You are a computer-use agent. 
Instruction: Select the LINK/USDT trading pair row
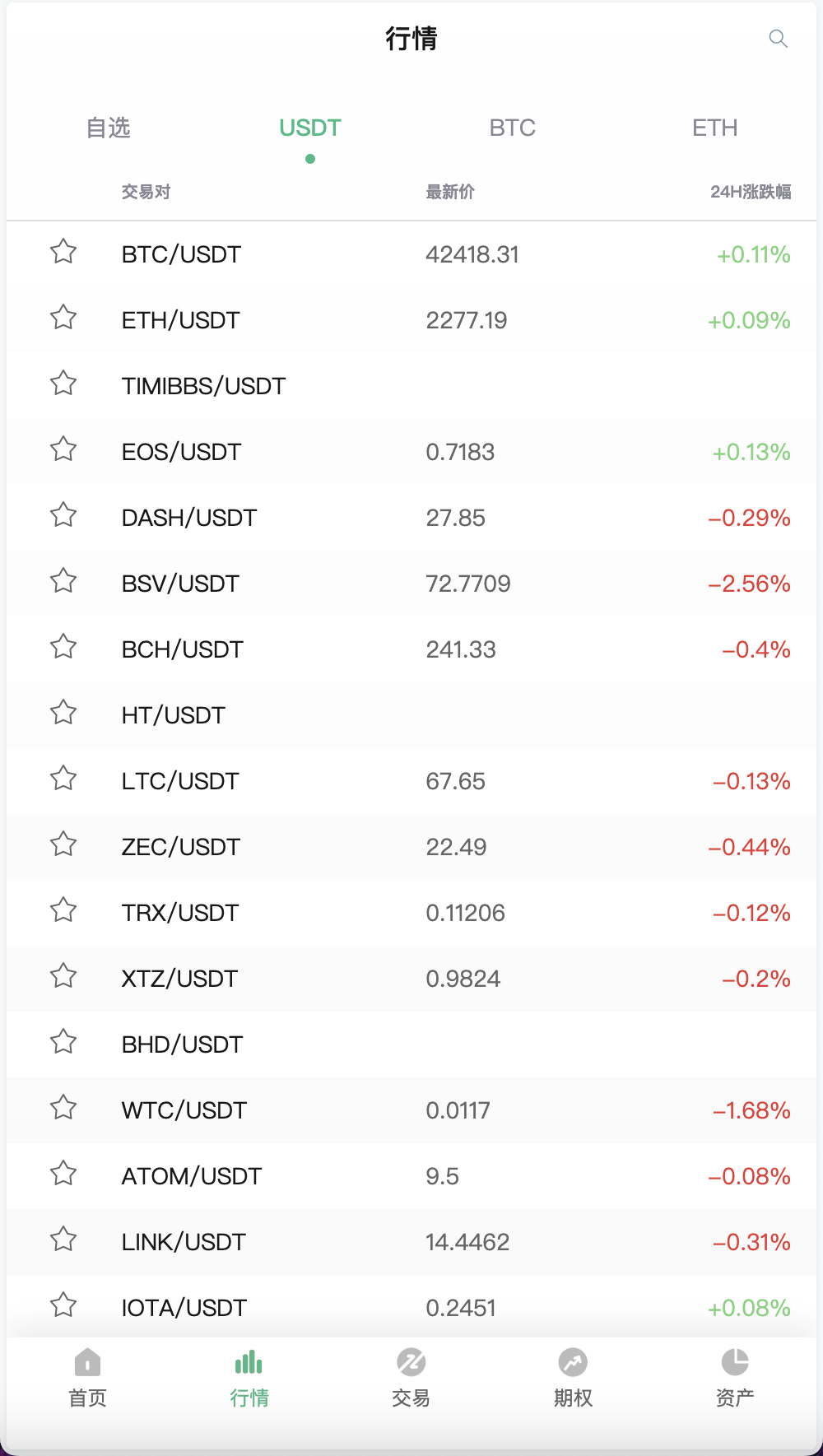pyautogui.click(x=411, y=1241)
